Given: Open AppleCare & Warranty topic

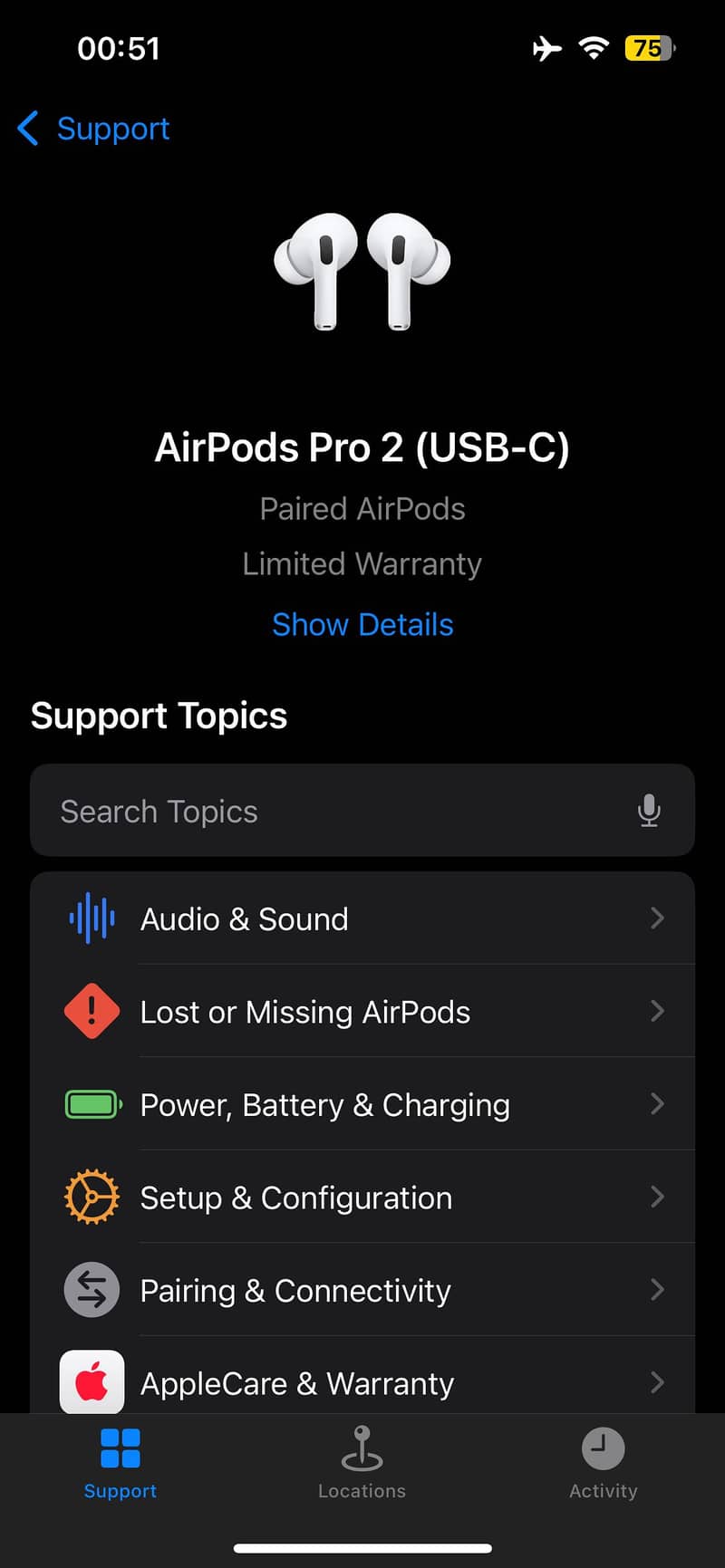Looking at the screenshot, I should (362, 1382).
